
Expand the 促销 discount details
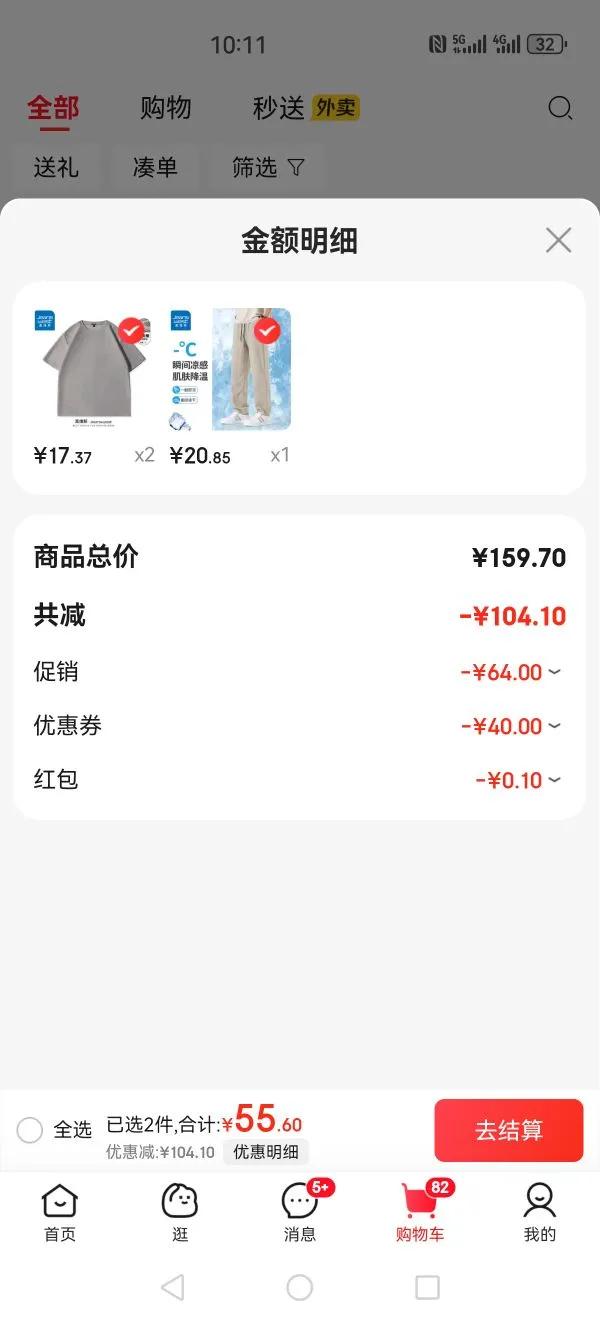click(511, 672)
